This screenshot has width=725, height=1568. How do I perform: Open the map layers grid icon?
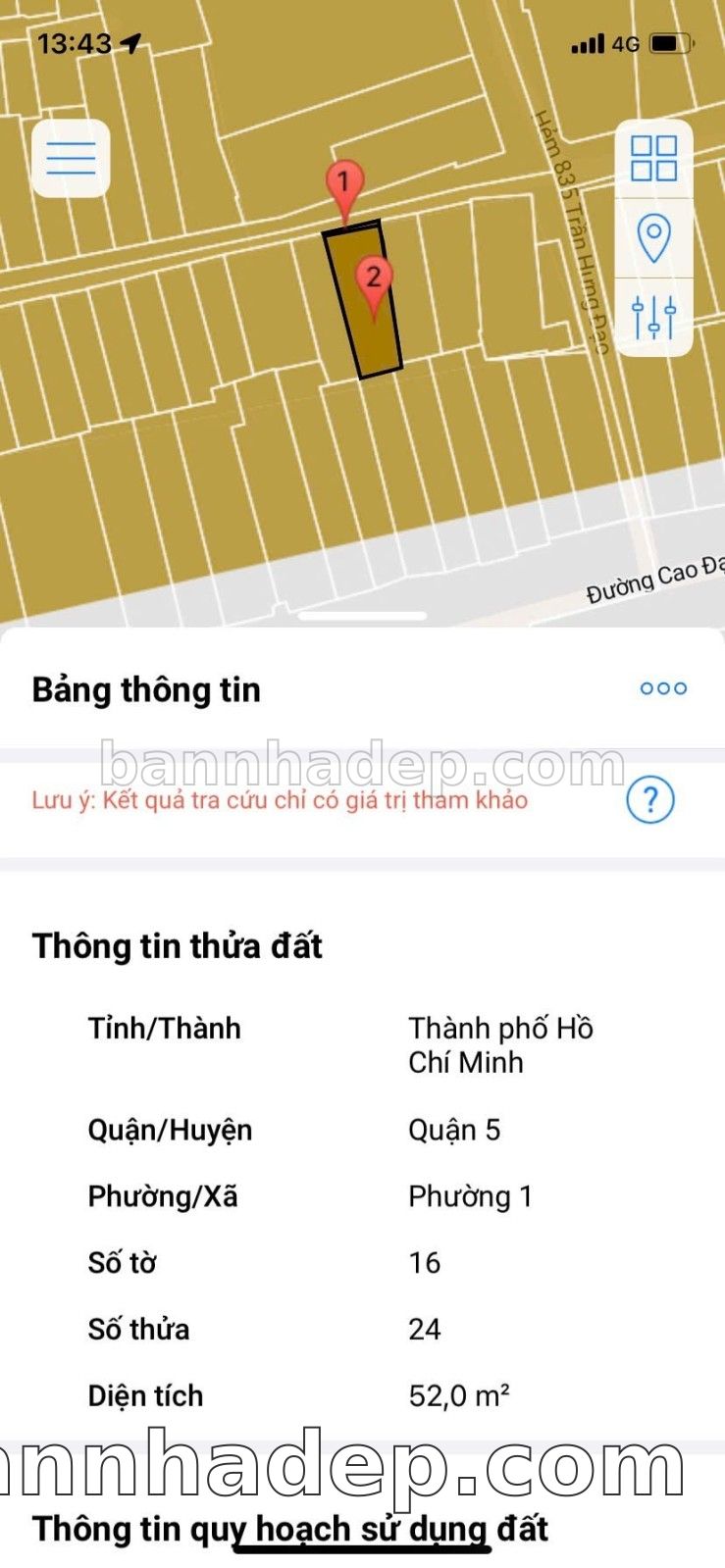pos(653,158)
